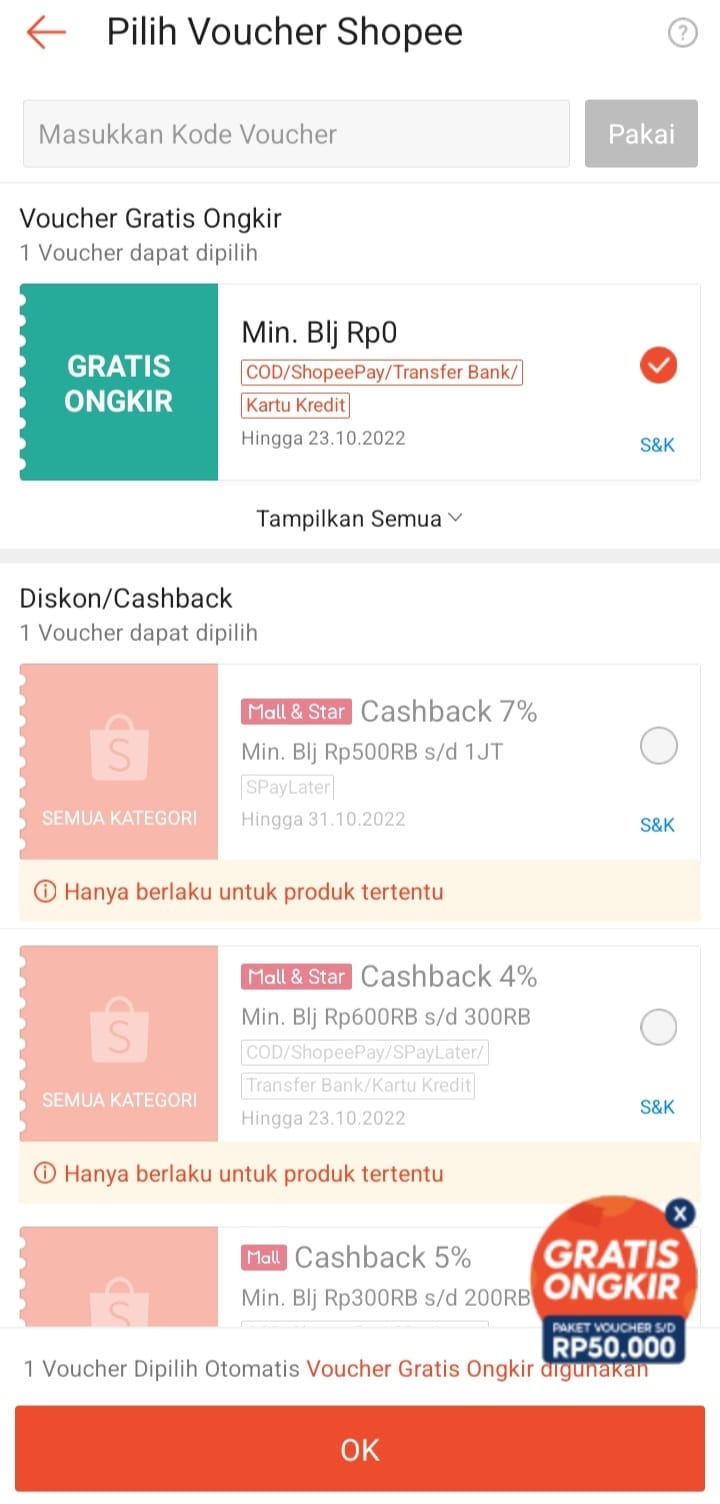The height and width of the screenshot is (1504, 720).
Task: Select the Cashback 7% voucher
Action: pyautogui.click(x=658, y=745)
